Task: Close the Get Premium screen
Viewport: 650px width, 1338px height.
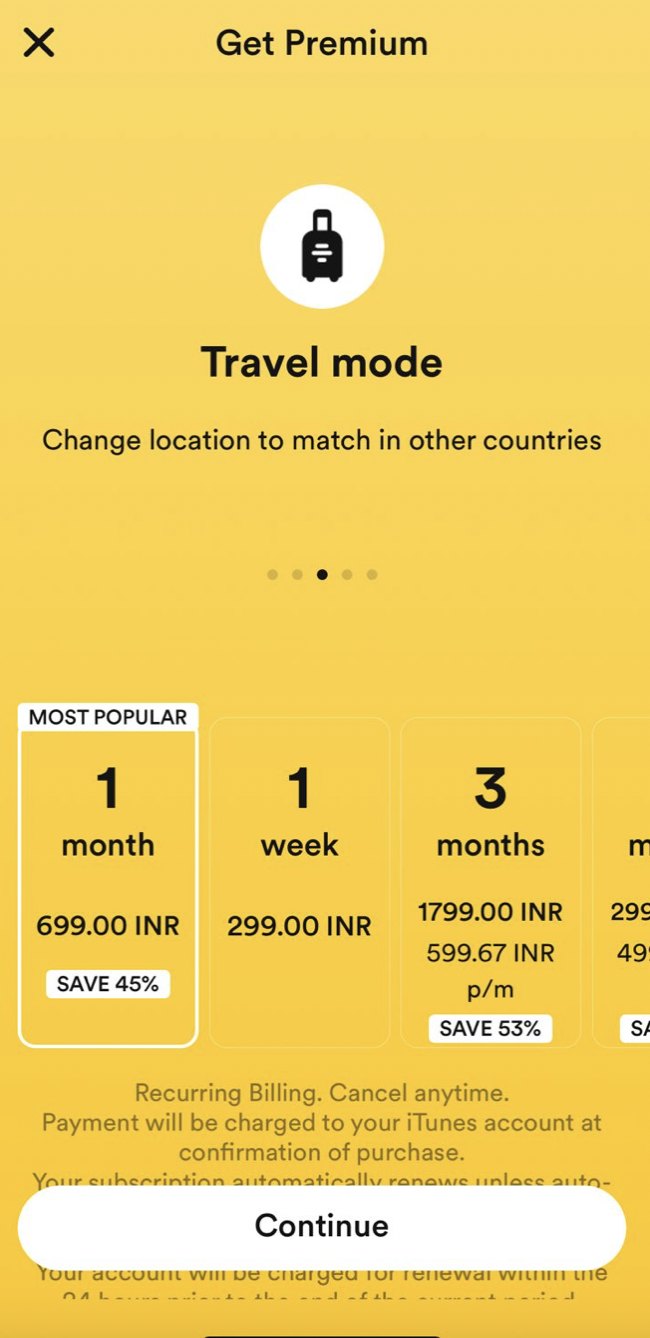Action: point(39,42)
